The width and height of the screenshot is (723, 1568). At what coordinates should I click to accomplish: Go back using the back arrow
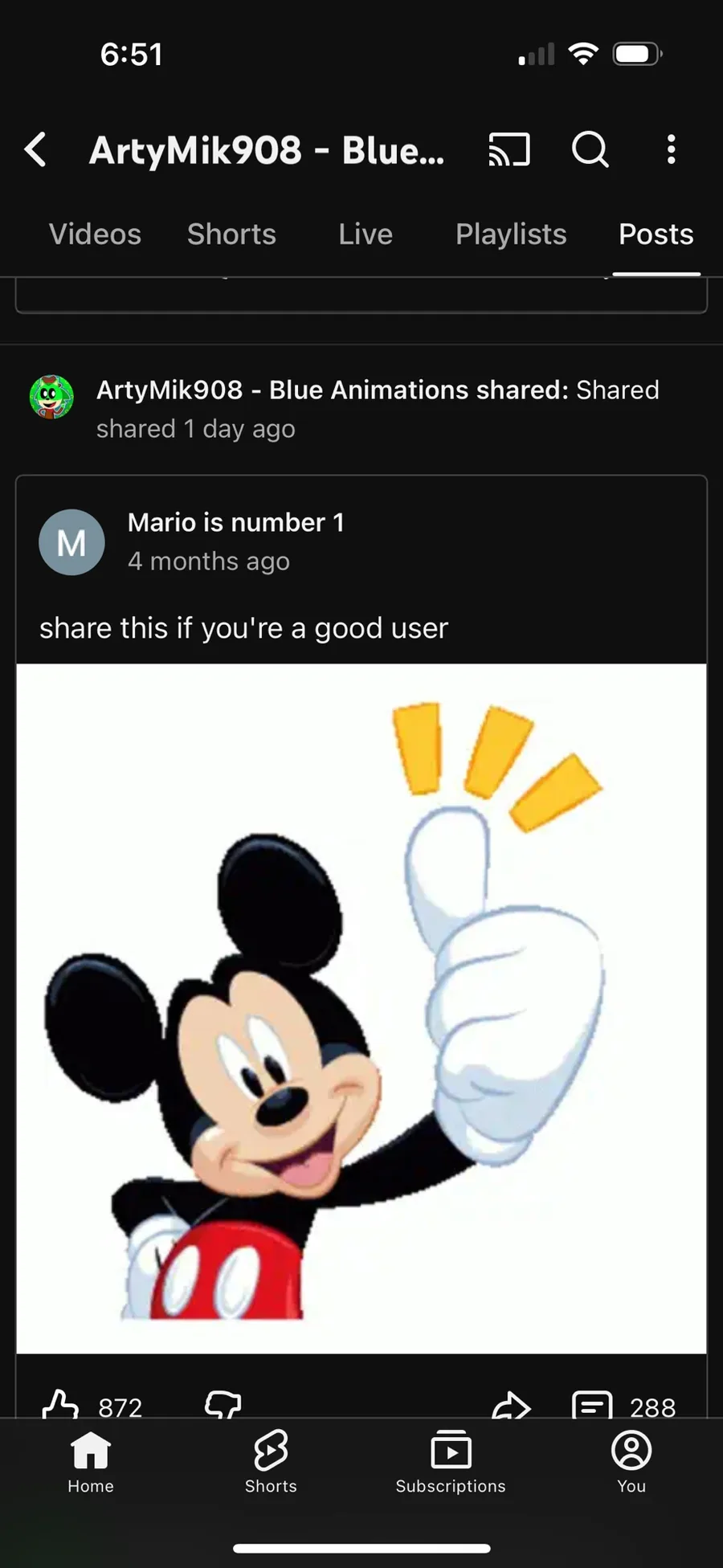point(36,149)
